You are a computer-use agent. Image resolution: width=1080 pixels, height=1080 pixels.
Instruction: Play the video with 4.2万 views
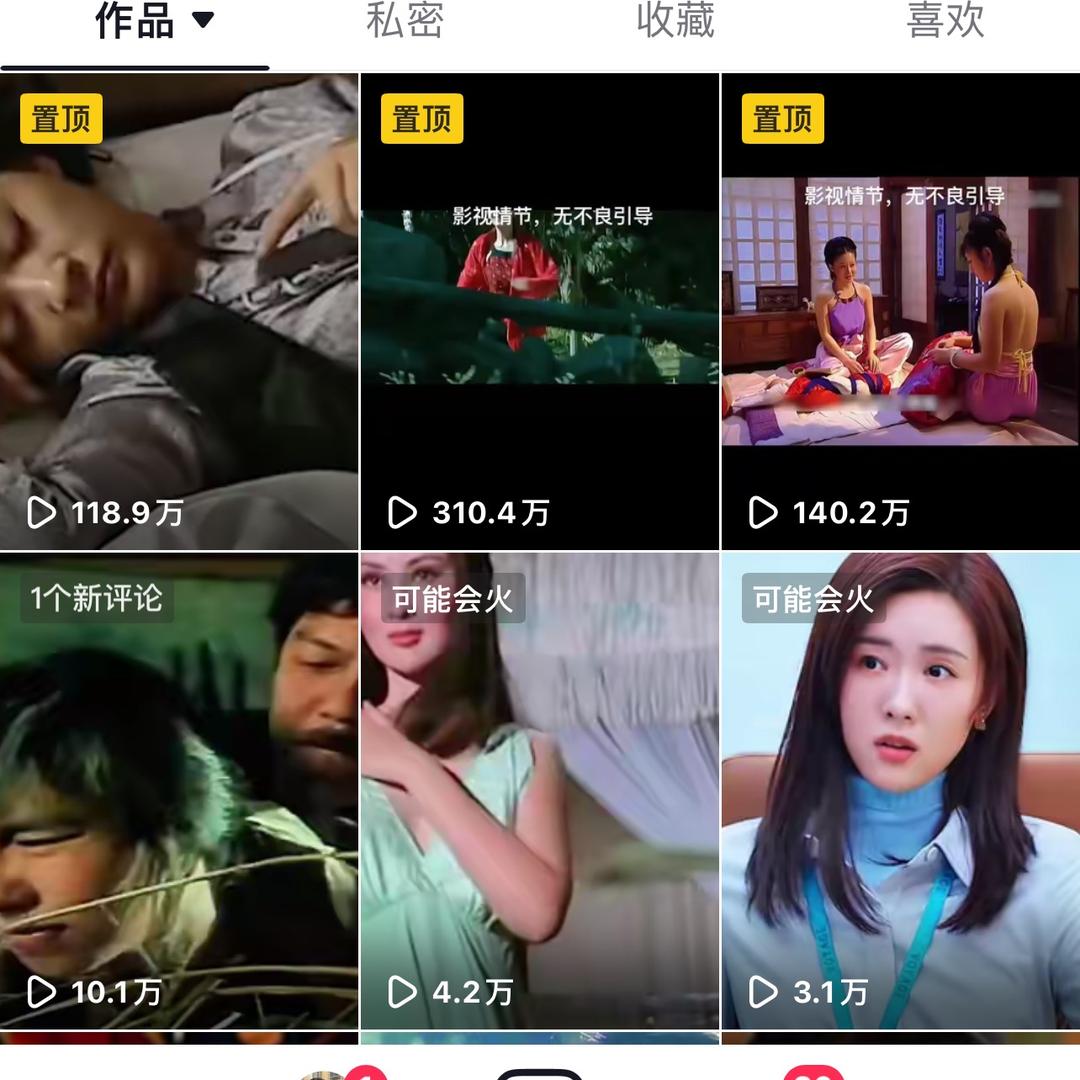(x=539, y=790)
